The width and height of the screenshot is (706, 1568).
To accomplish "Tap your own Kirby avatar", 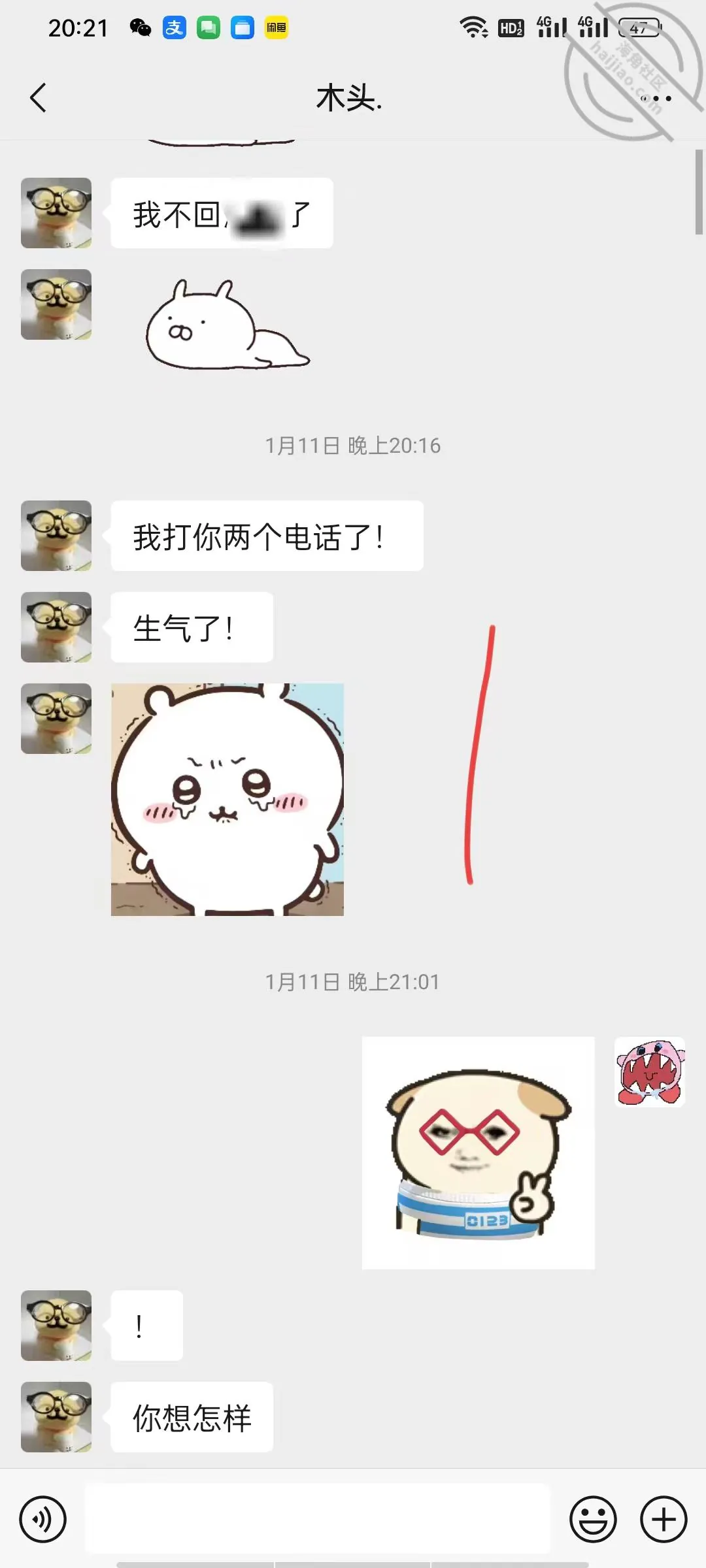I will (x=650, y=1072).
